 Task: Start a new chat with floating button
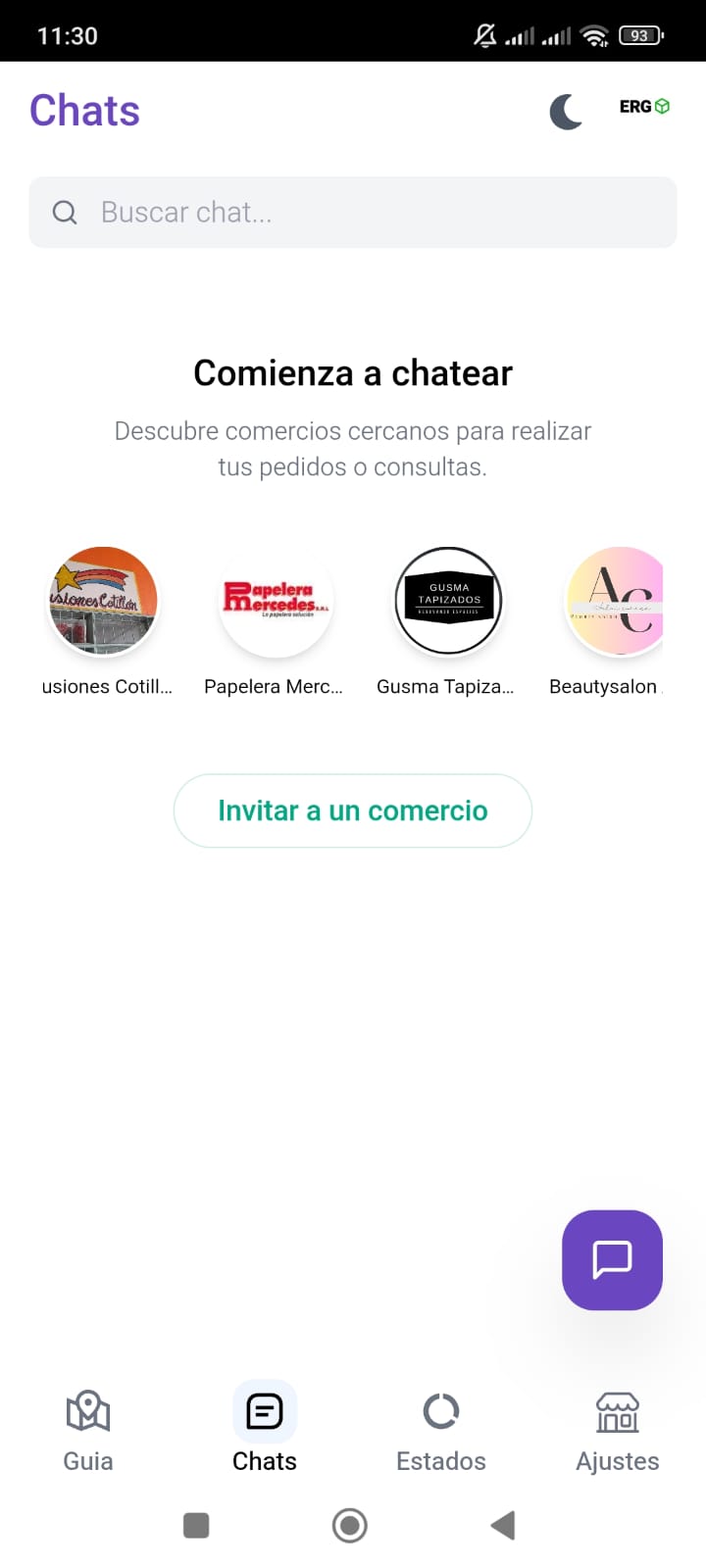pyautogui.click(x=612, y=1260)
